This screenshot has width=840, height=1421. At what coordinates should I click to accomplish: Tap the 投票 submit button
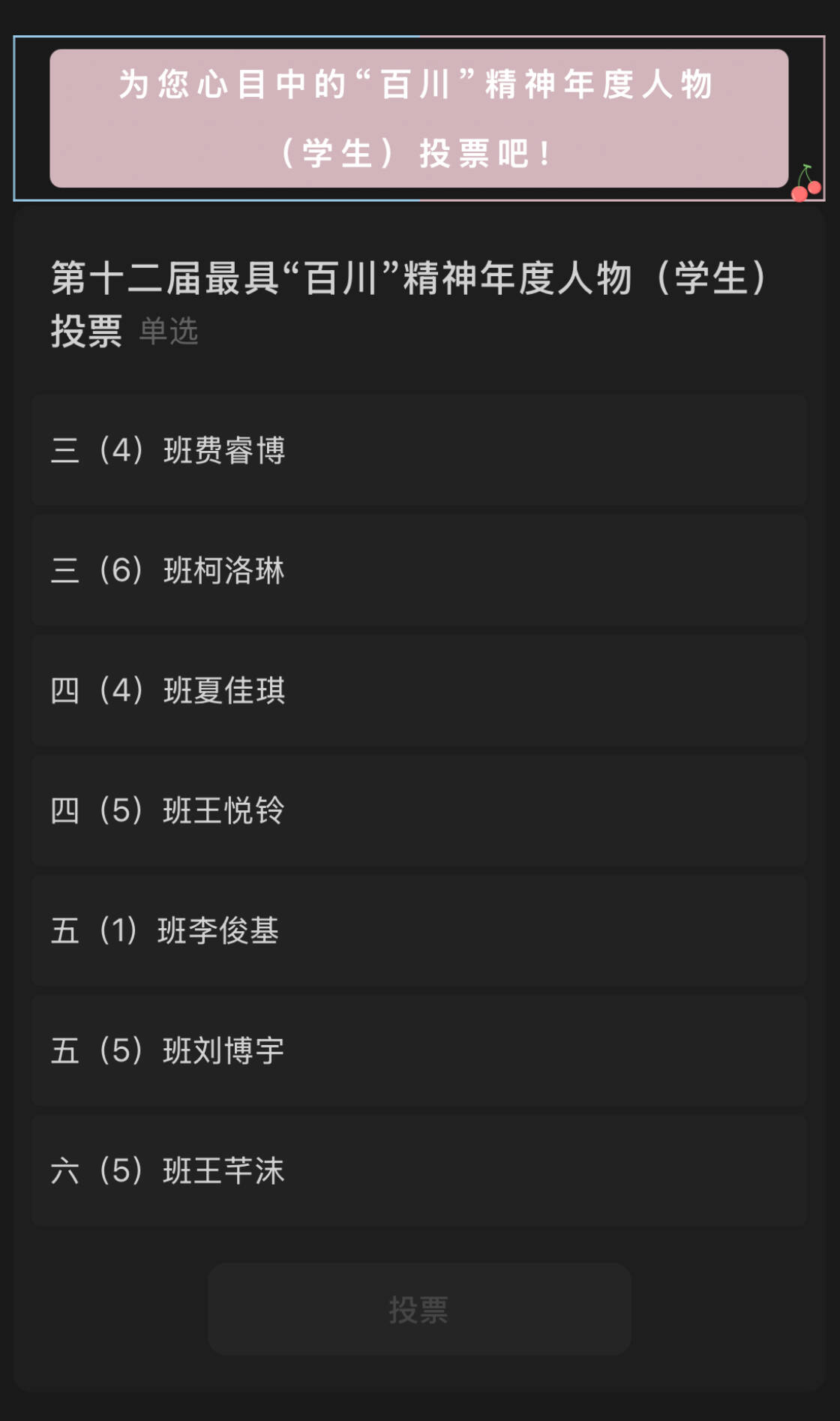tap(419, 1309)
